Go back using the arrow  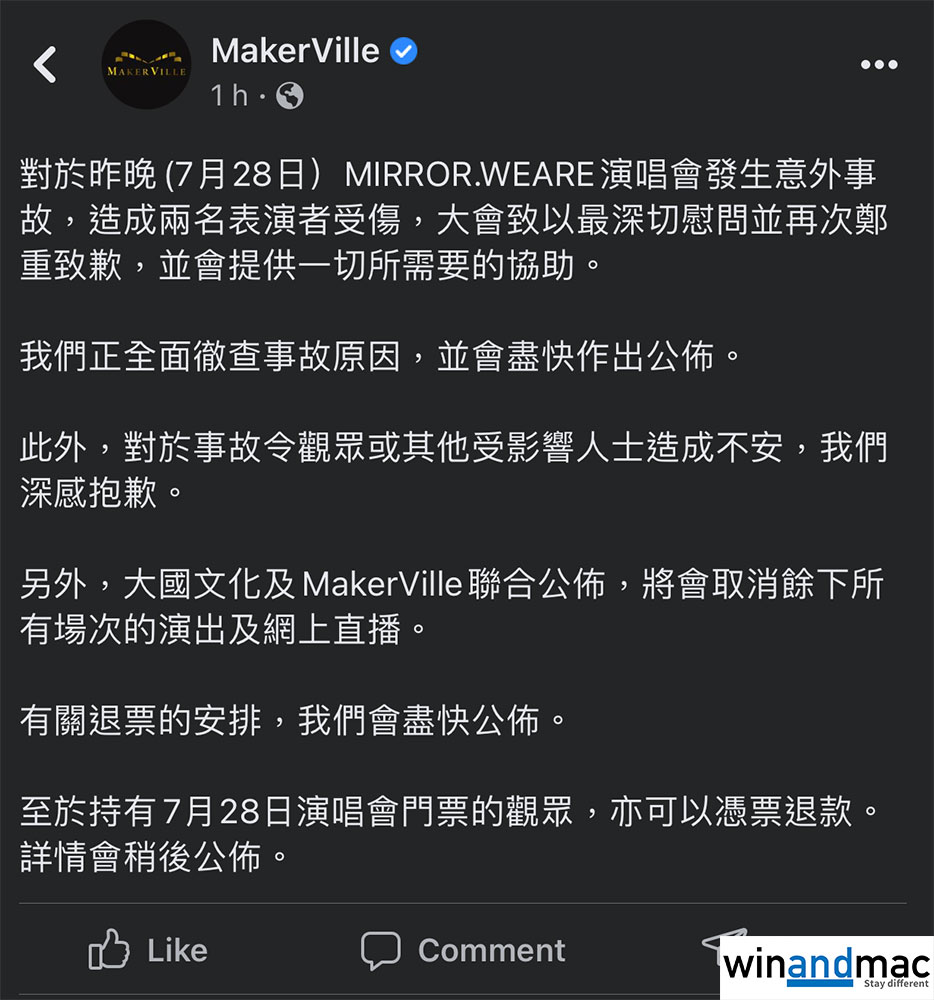tap(45, 66)
